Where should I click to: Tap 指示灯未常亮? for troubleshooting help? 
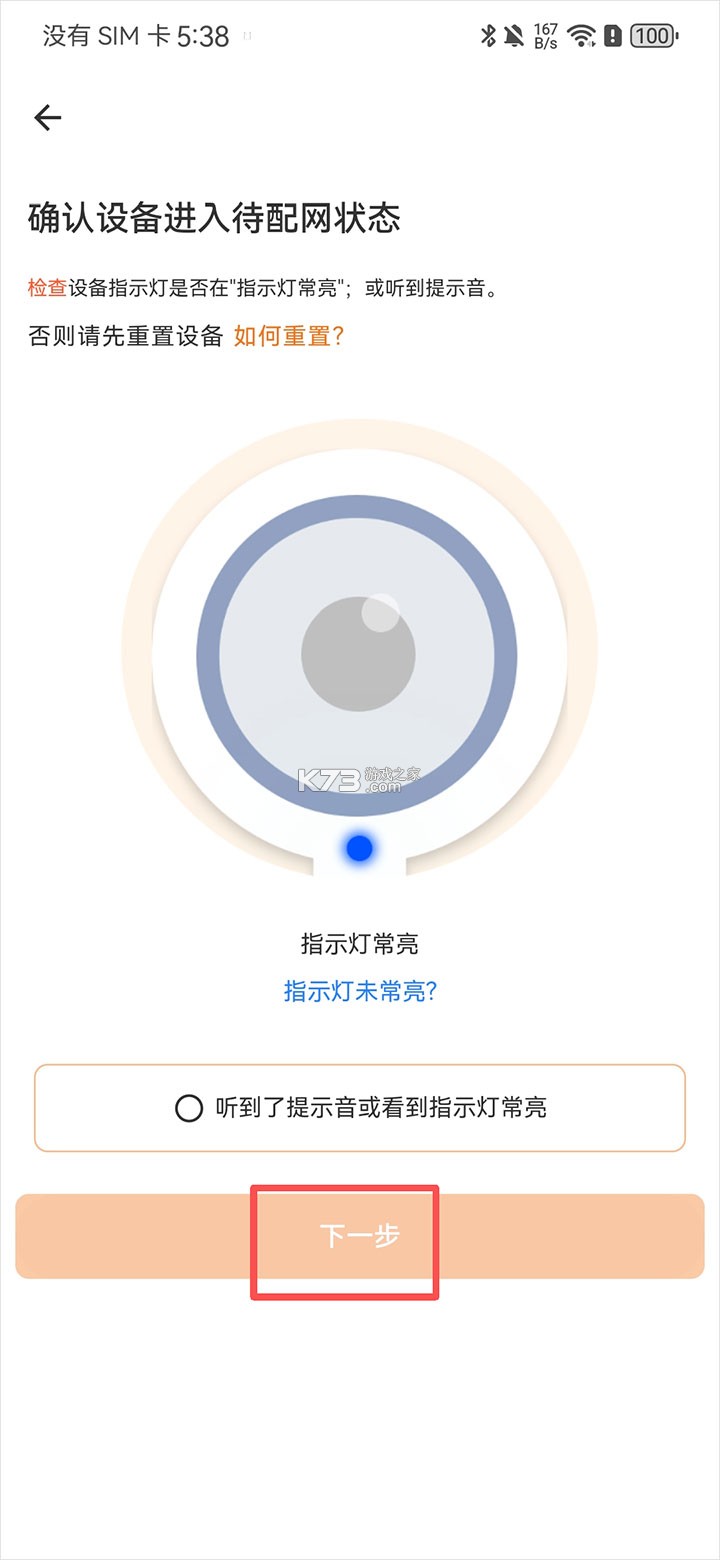click(x=359, y=991)
